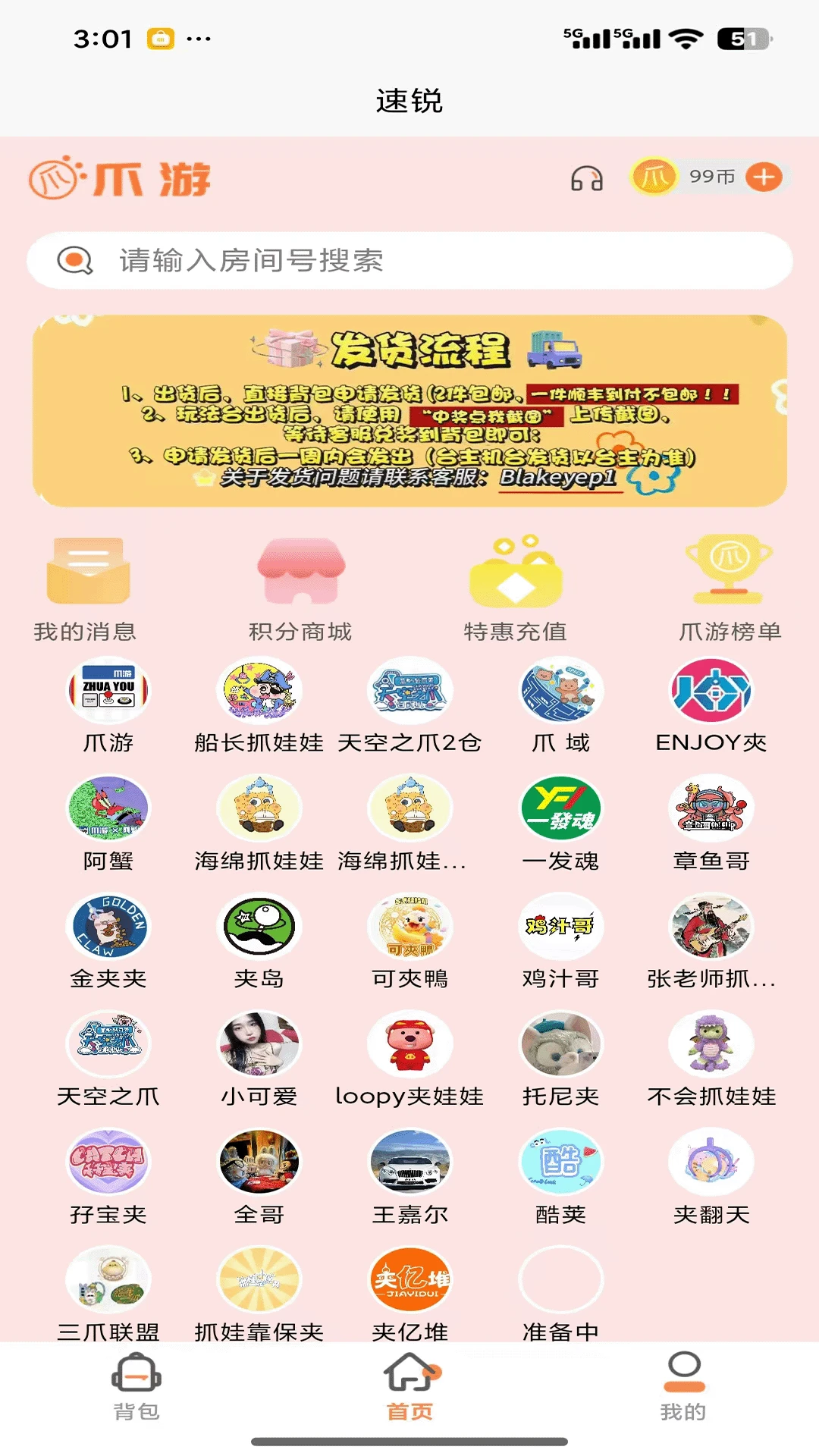819x1456 pixels.
Task: Switch to the 我的 tab
Action: [683, 1388]
